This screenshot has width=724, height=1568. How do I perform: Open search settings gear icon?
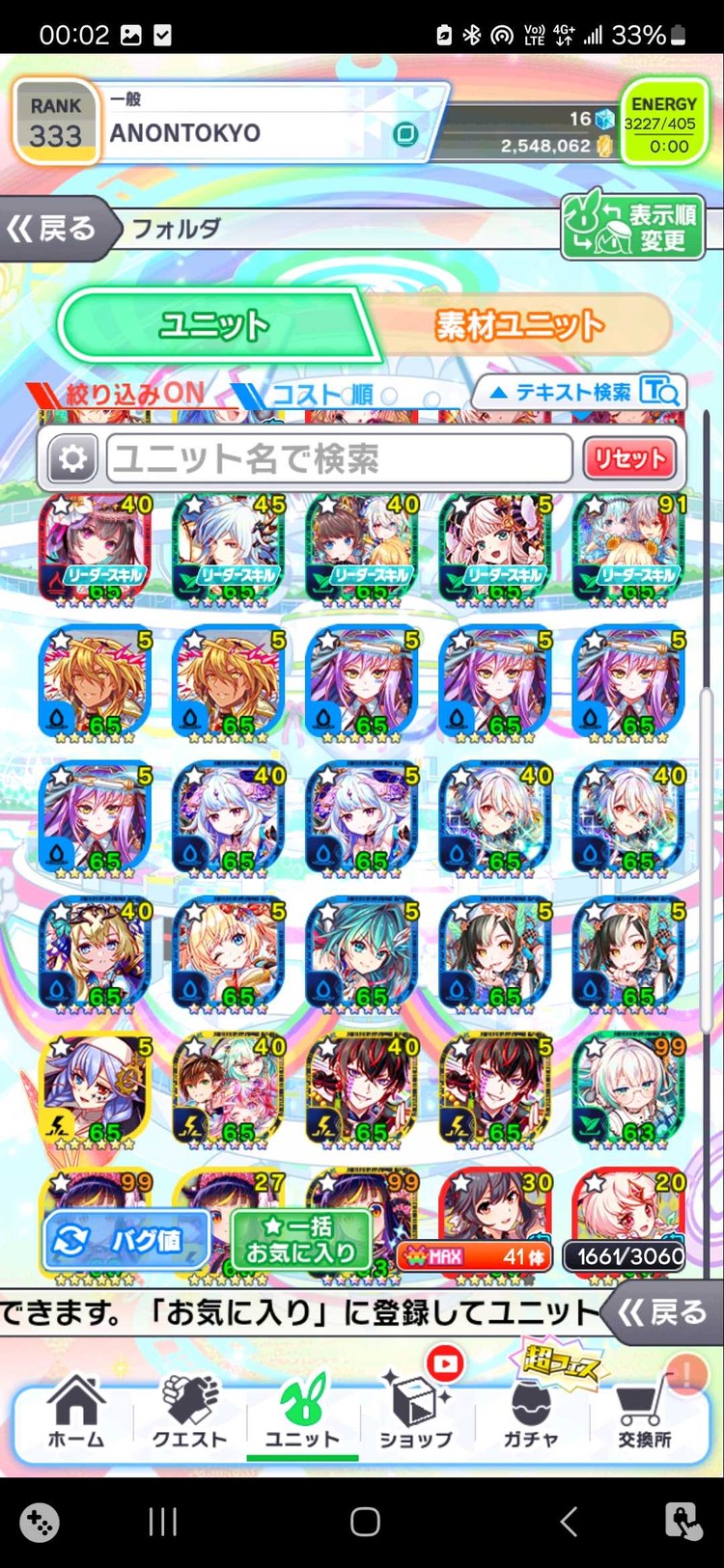point(71,458)
